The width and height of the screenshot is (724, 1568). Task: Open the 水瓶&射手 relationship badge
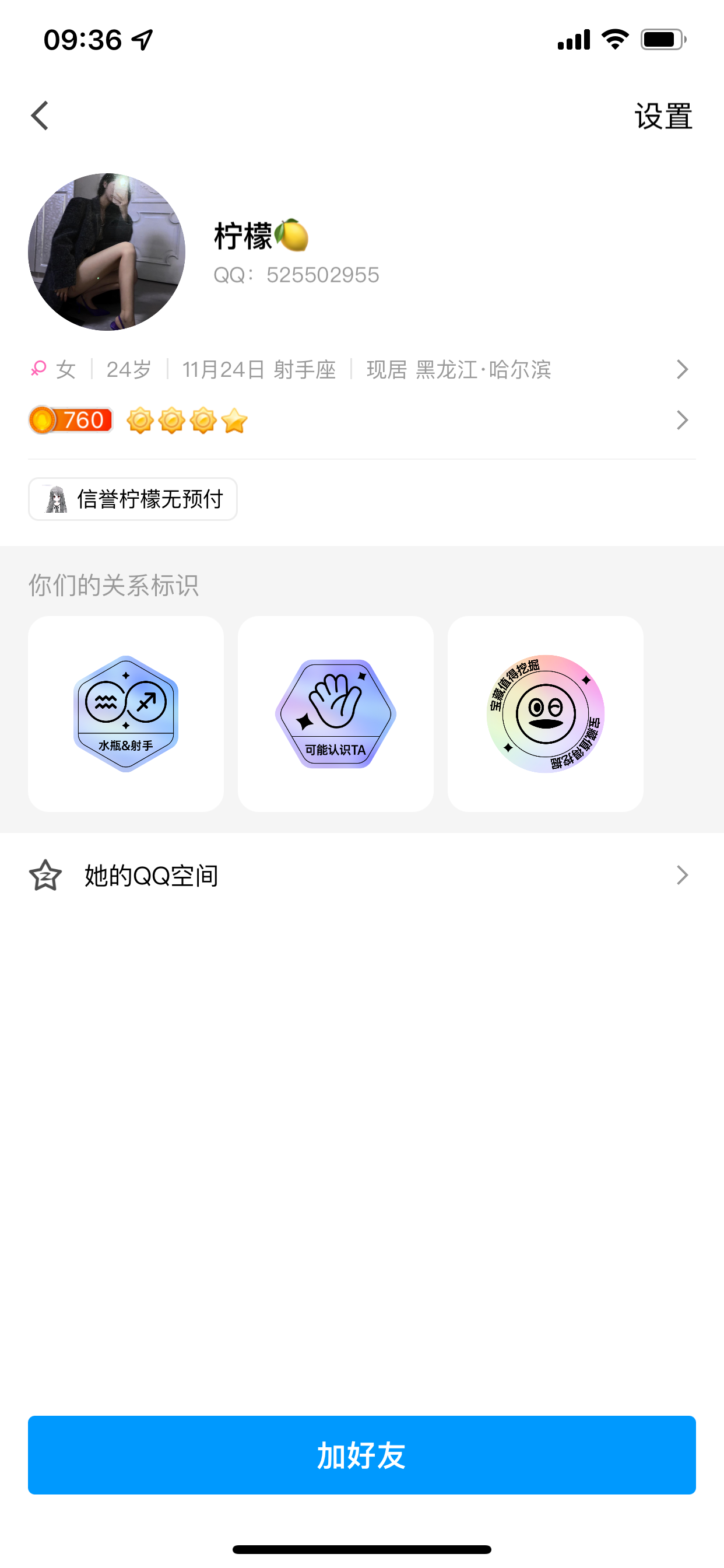coord(126,713)
